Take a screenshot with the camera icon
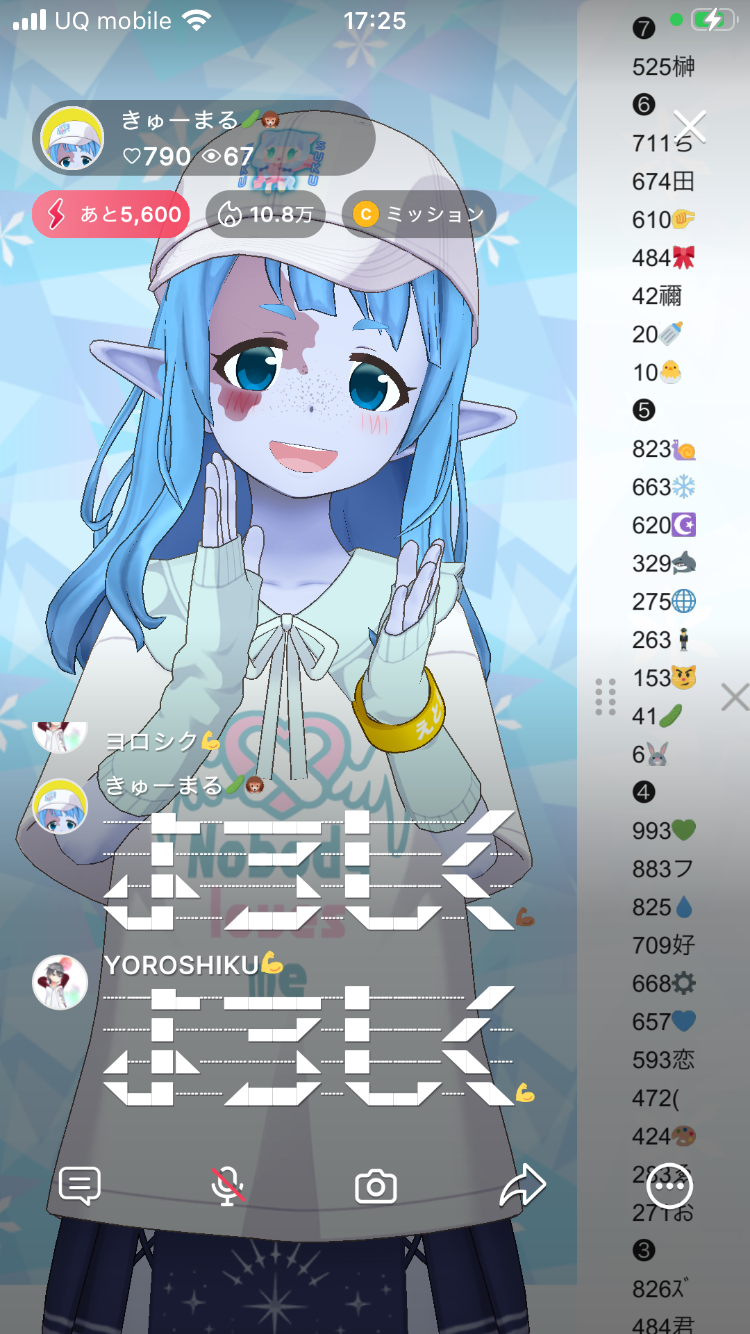 (x=376, y=1187)
